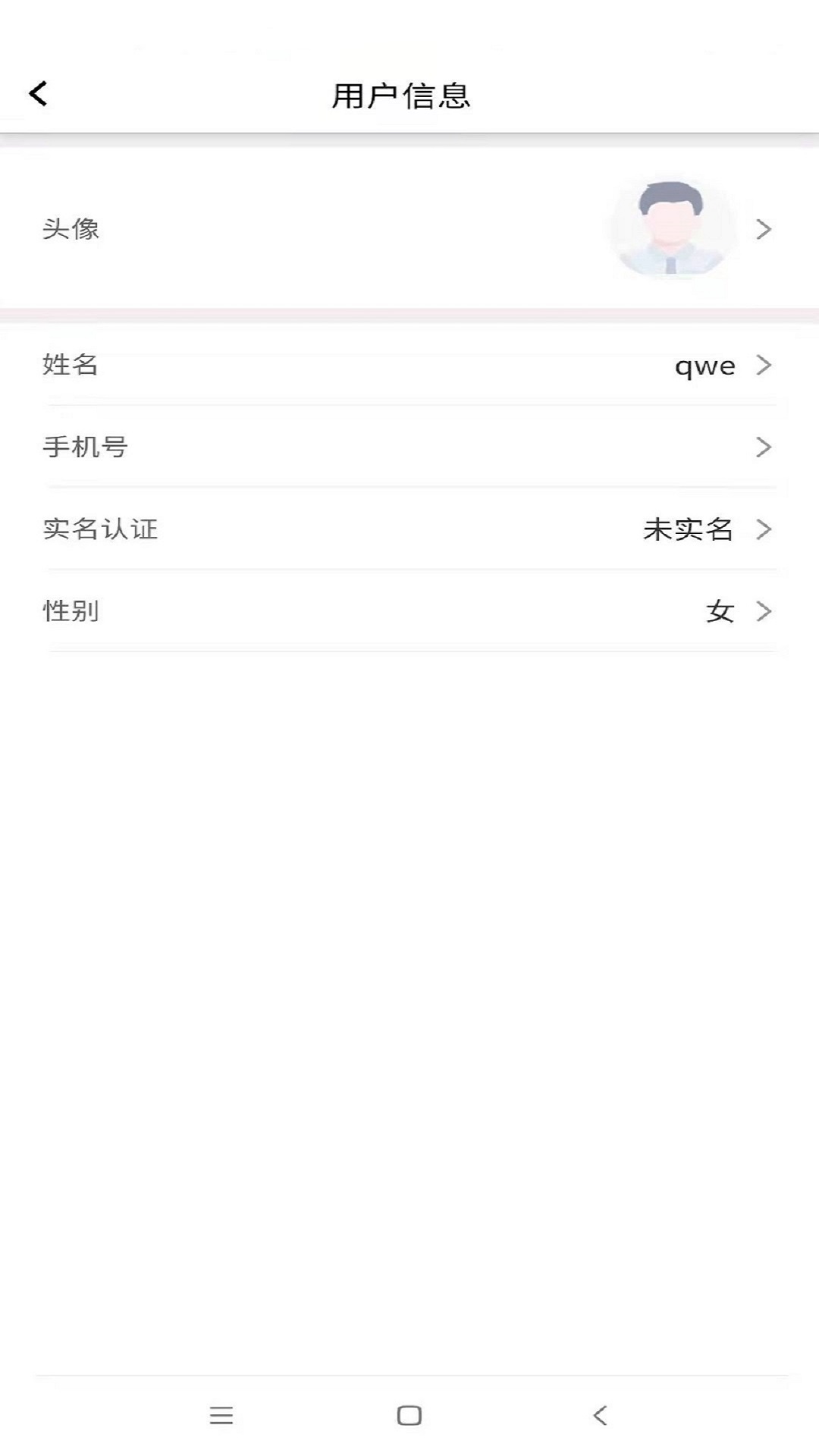The height and width of the screenshot is (1456, 819).
Task: Click the chevron on the 性别 row
Action: pyautogui.click(x=765, y=611)
